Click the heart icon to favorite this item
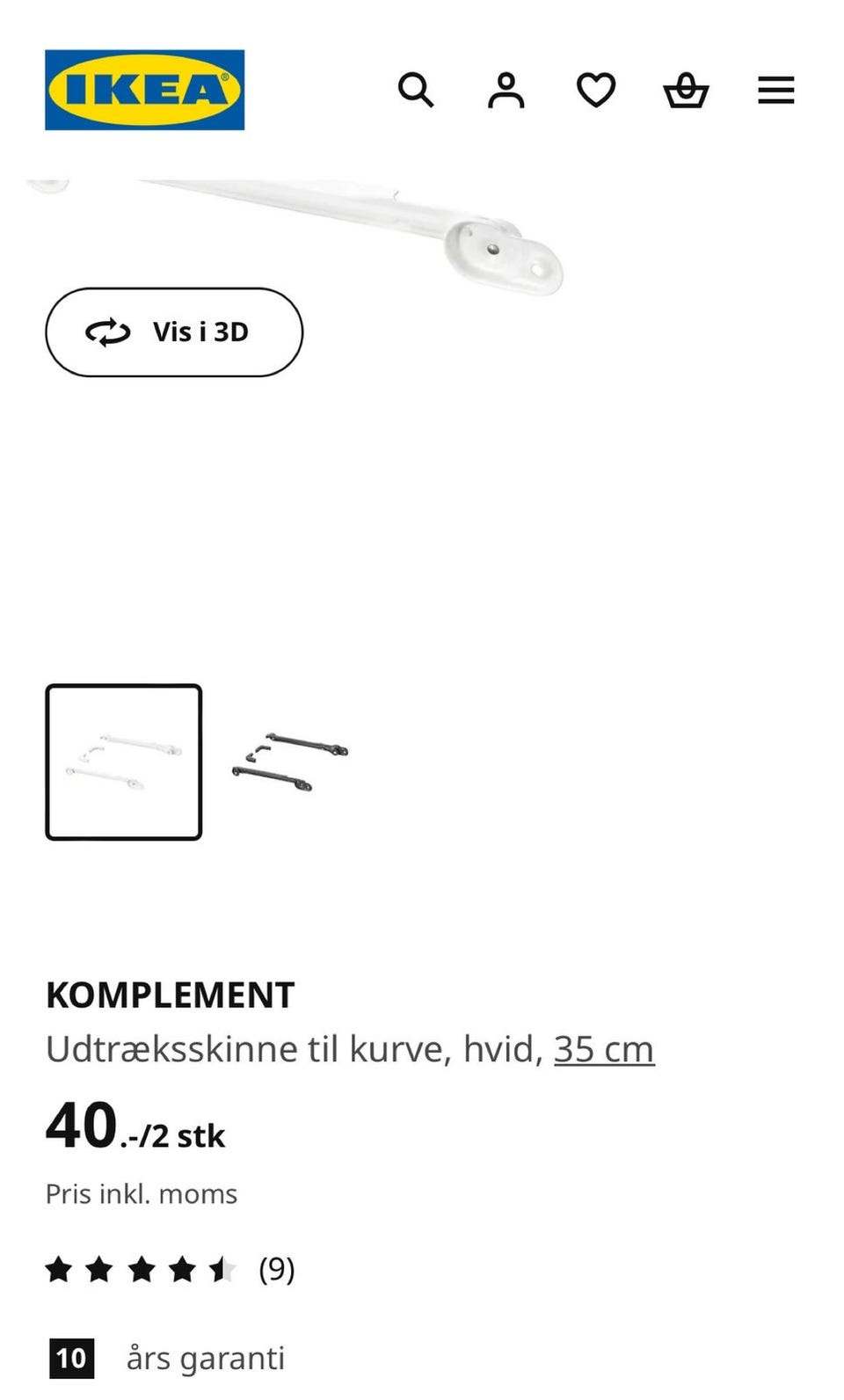844x1400 pixels. (x=596, y=90)
